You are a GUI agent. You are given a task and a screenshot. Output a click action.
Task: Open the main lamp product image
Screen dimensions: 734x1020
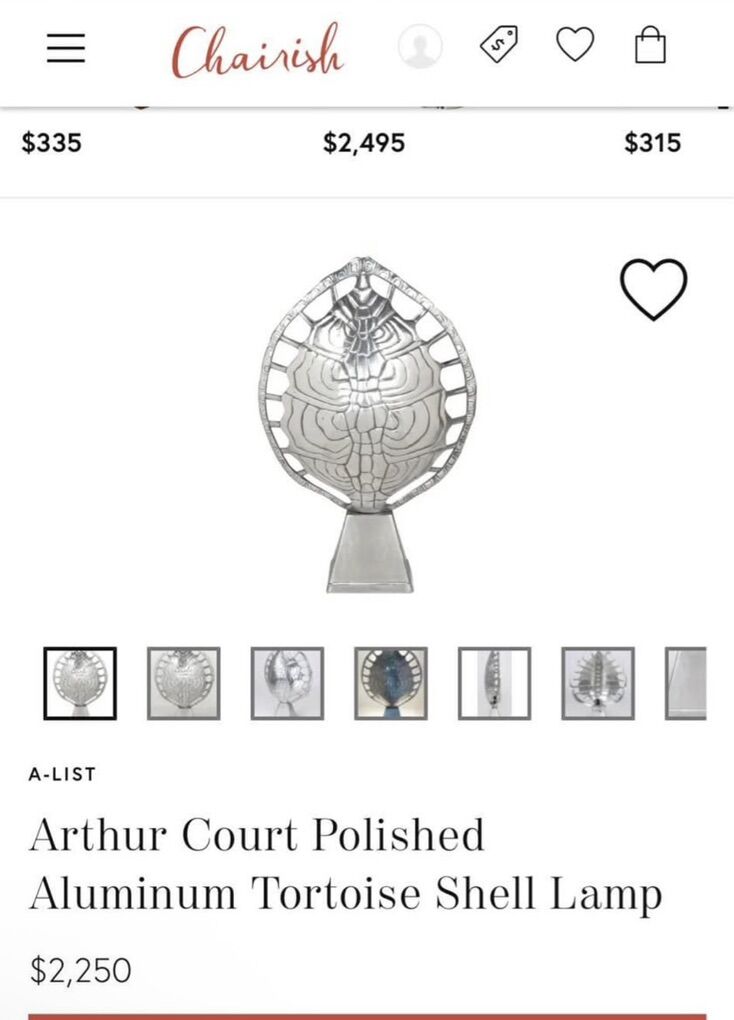368,423
